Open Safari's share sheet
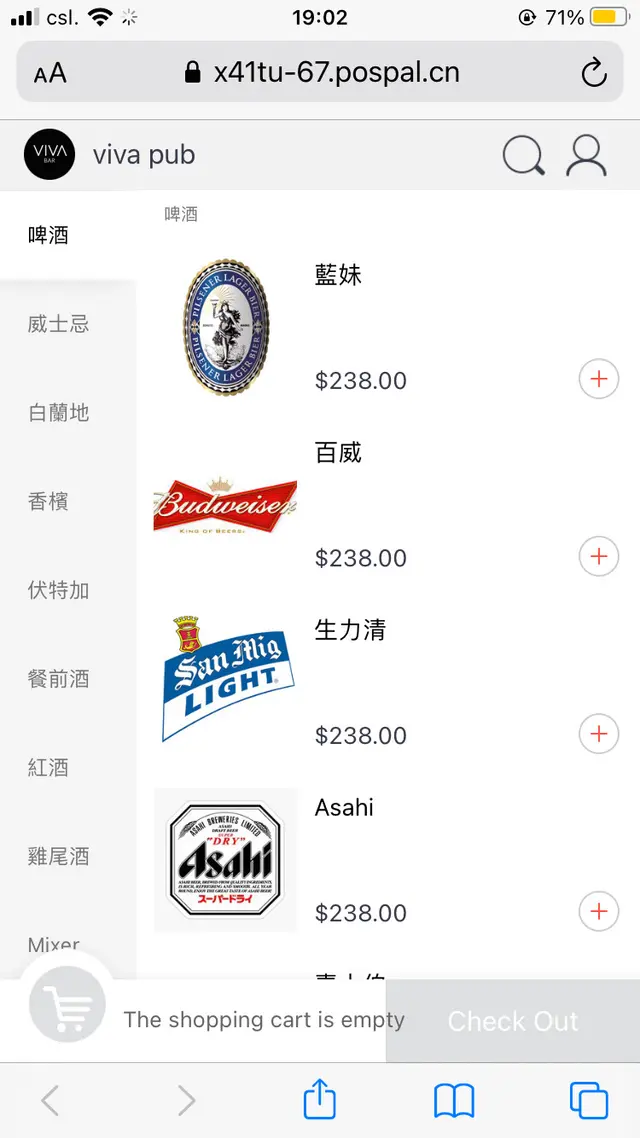This screenshot has width=640, height=1138. [x=319, y=1101]
